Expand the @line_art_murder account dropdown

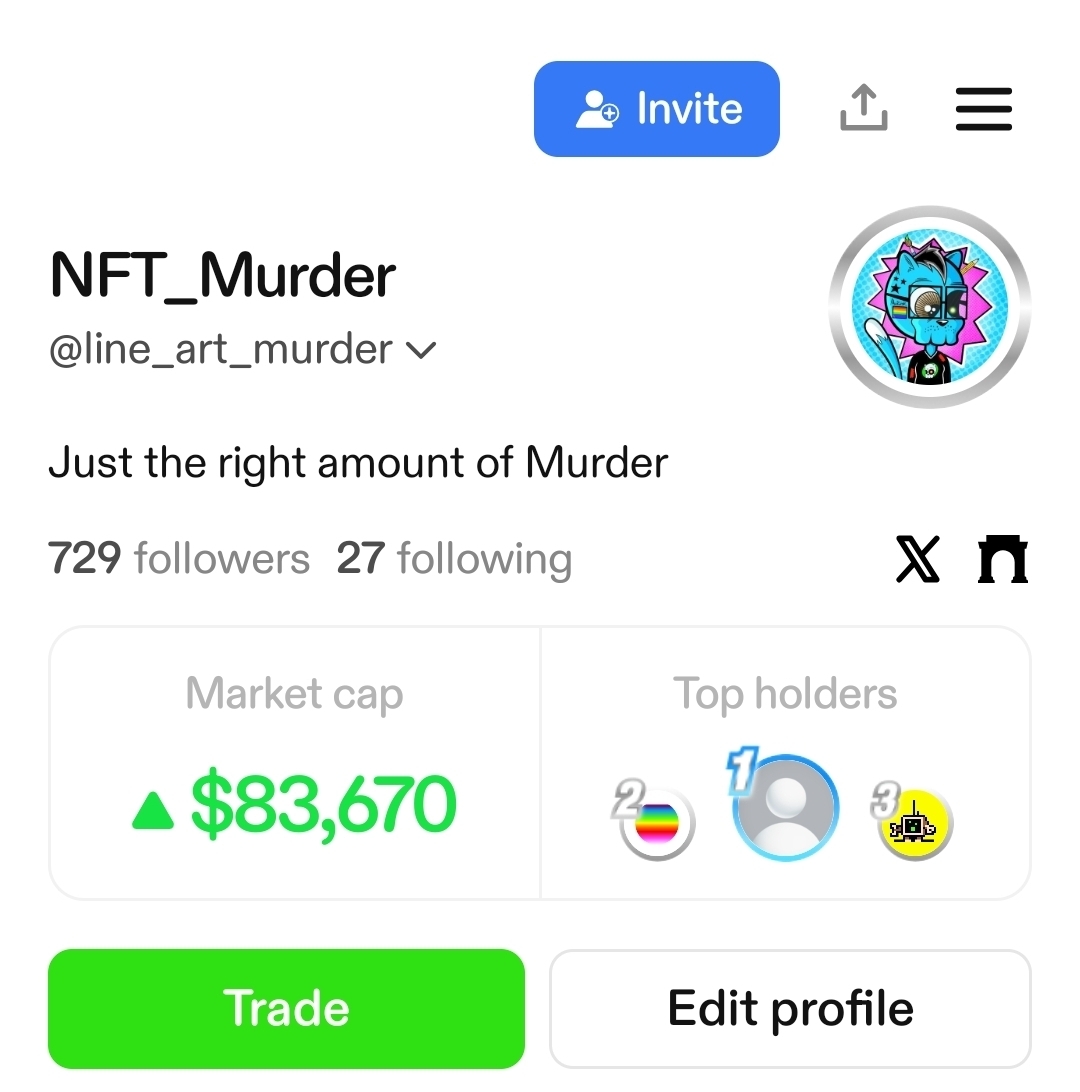423,350
